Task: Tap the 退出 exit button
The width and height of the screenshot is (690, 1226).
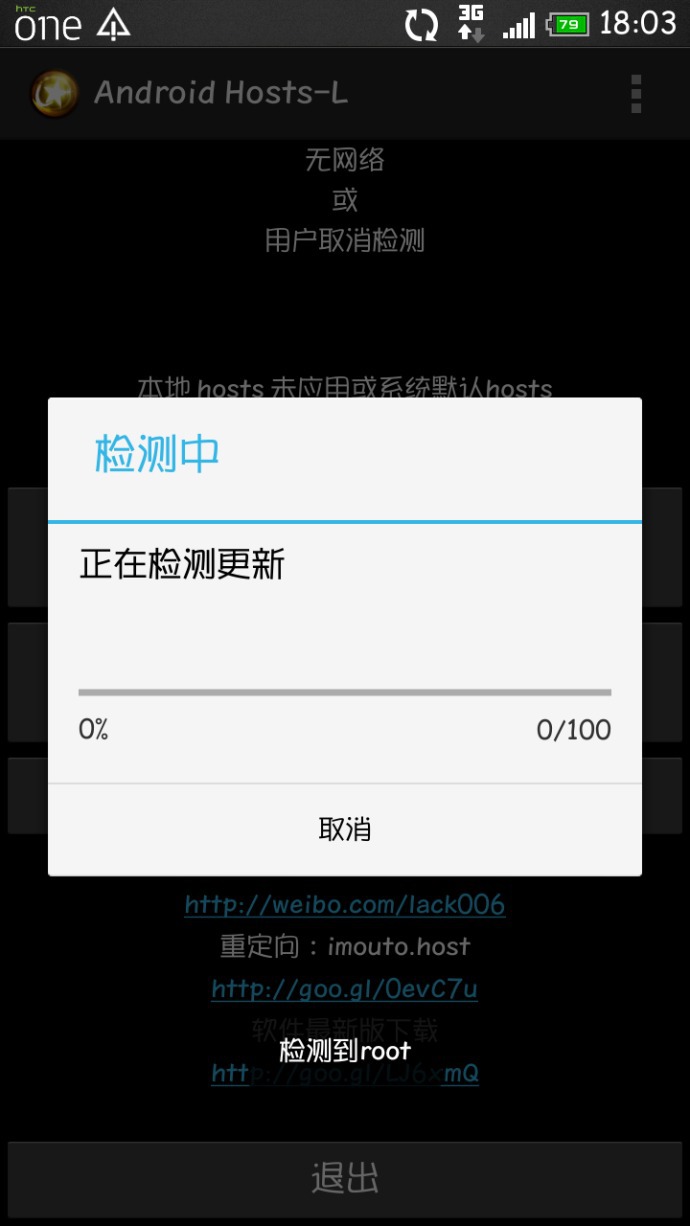Action: click(x=345, y=1178)
